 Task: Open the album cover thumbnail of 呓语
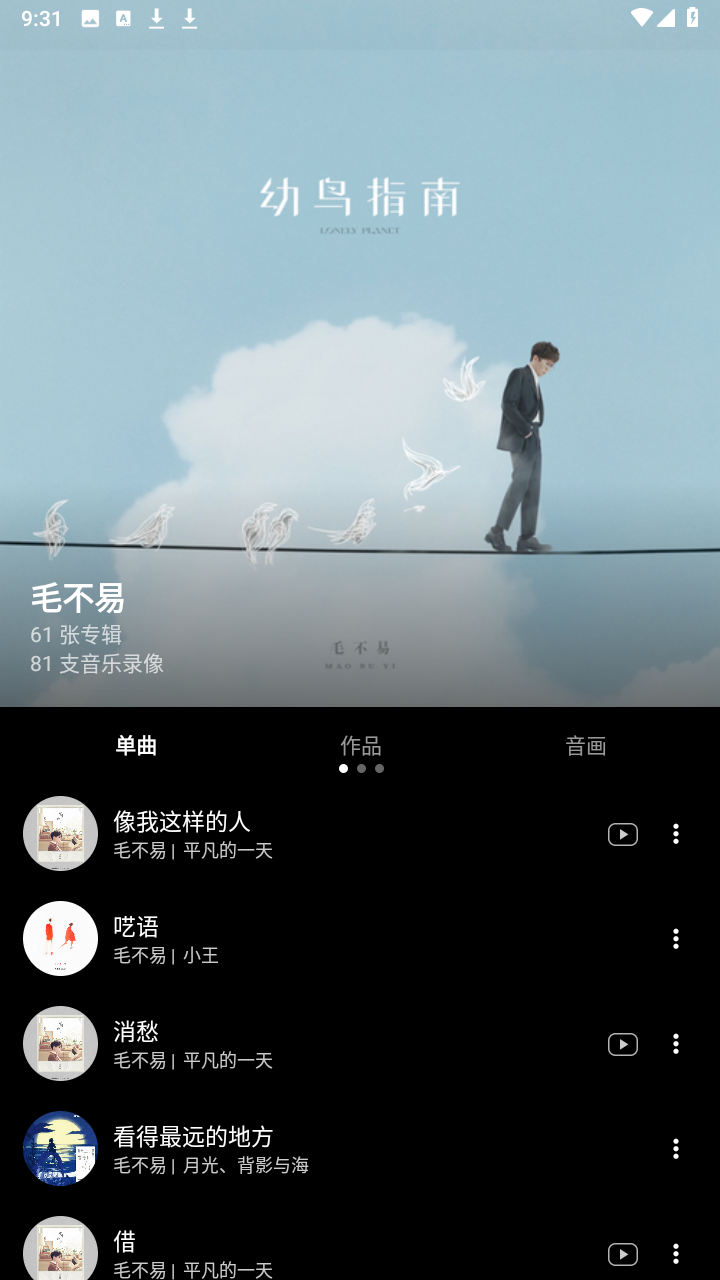pyautogui.click(x=60, y=938)
